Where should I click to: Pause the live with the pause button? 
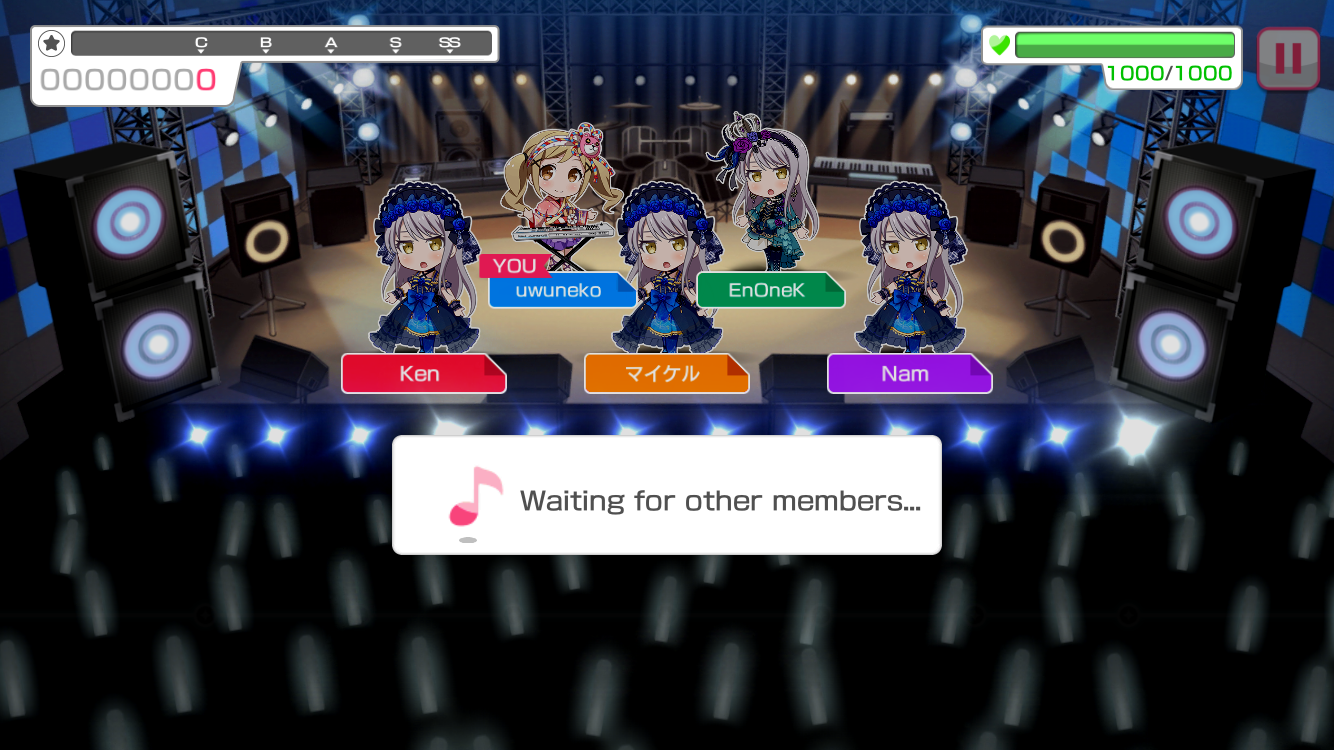(x=1288, y=59)
